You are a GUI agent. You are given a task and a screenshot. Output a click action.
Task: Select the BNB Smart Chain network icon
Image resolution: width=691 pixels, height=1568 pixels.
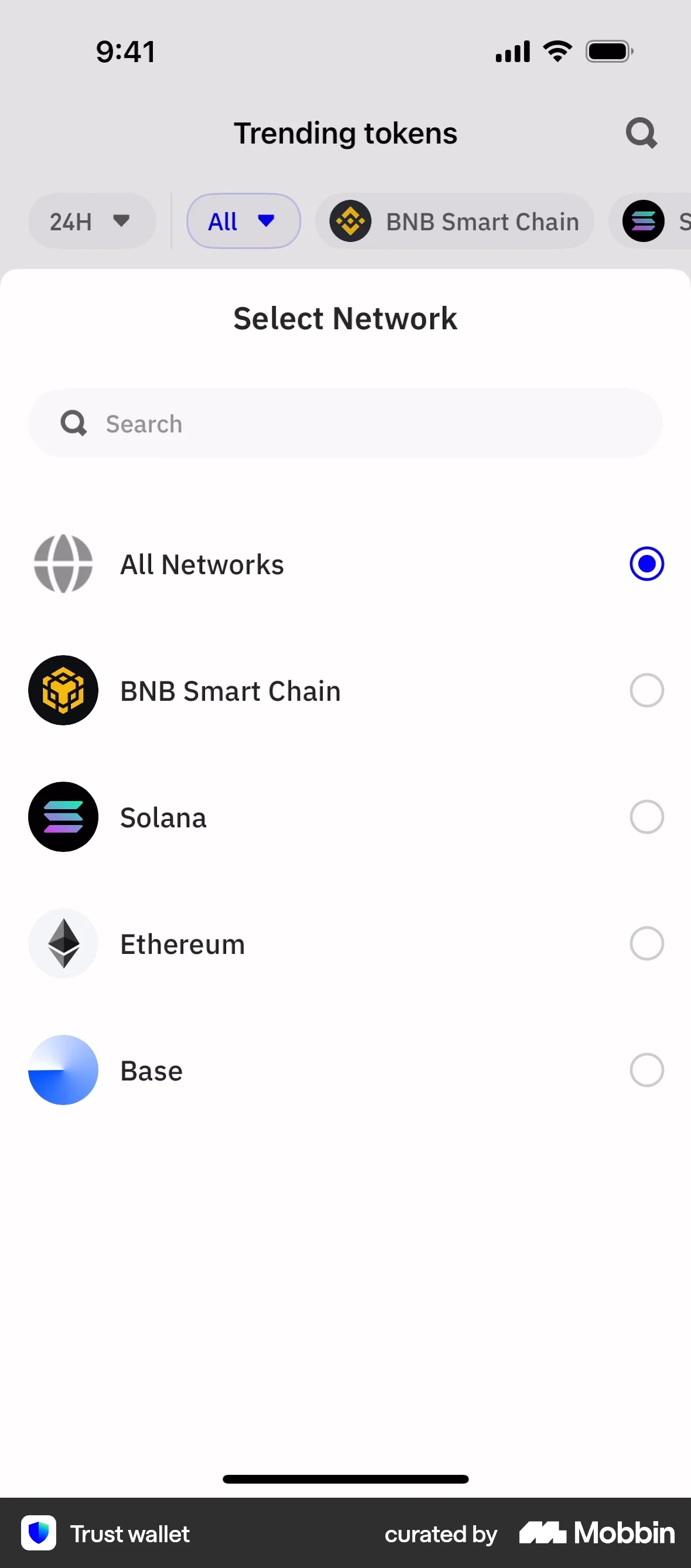tap(63, 690)
